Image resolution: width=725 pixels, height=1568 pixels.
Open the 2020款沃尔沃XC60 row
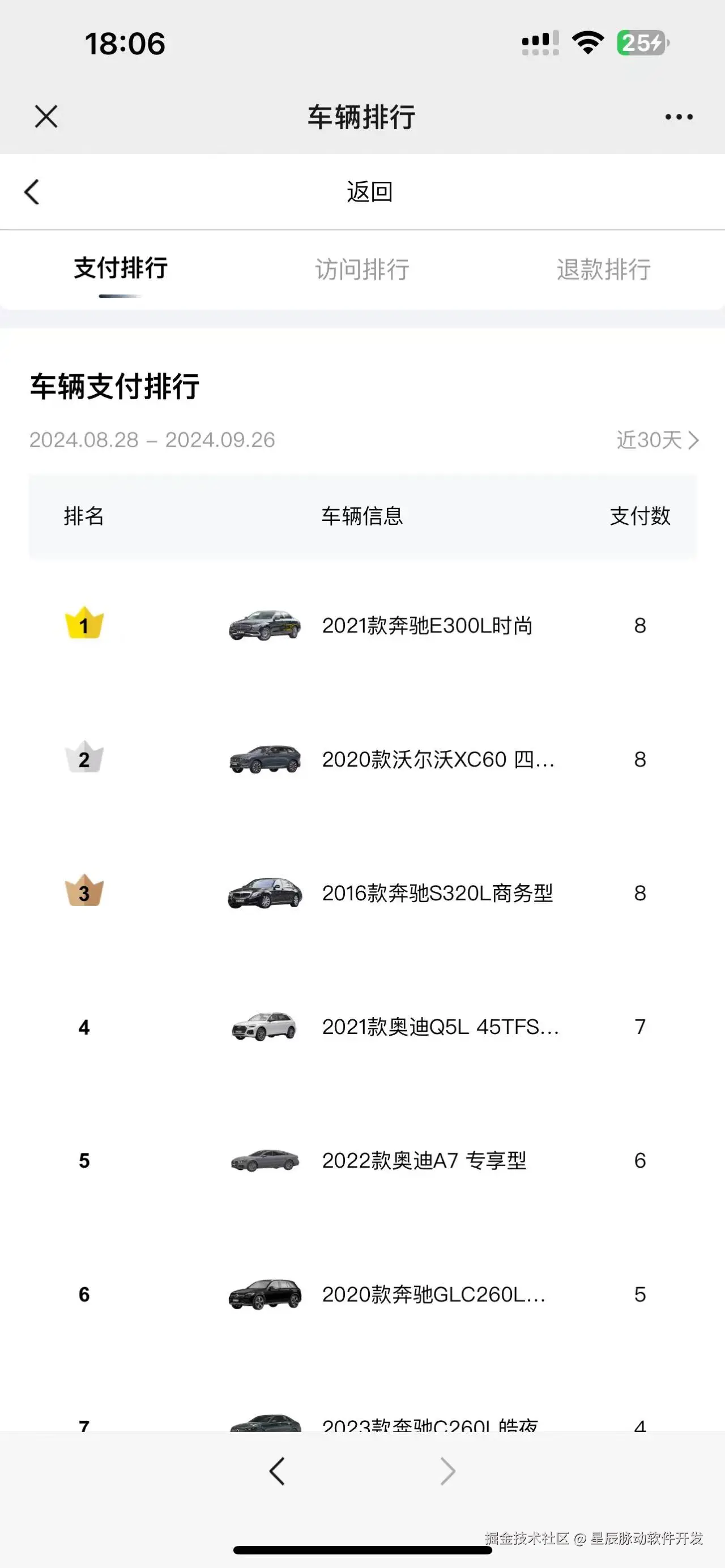[x=438, y=760]
